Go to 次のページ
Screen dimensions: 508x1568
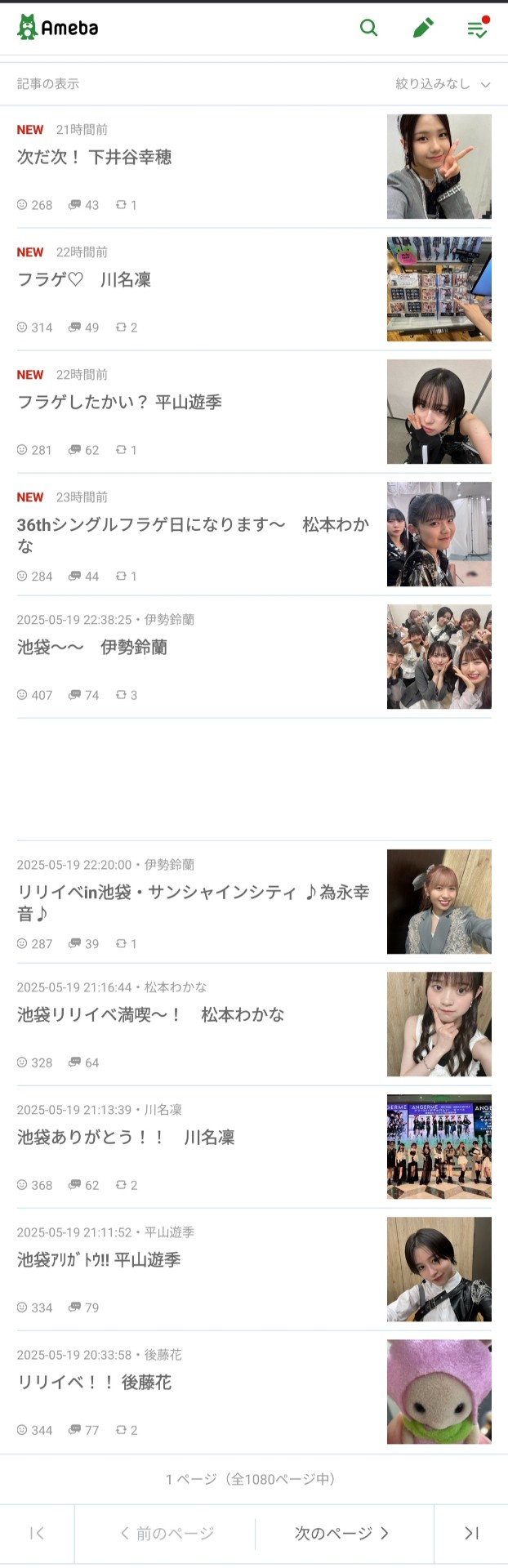342,1533
